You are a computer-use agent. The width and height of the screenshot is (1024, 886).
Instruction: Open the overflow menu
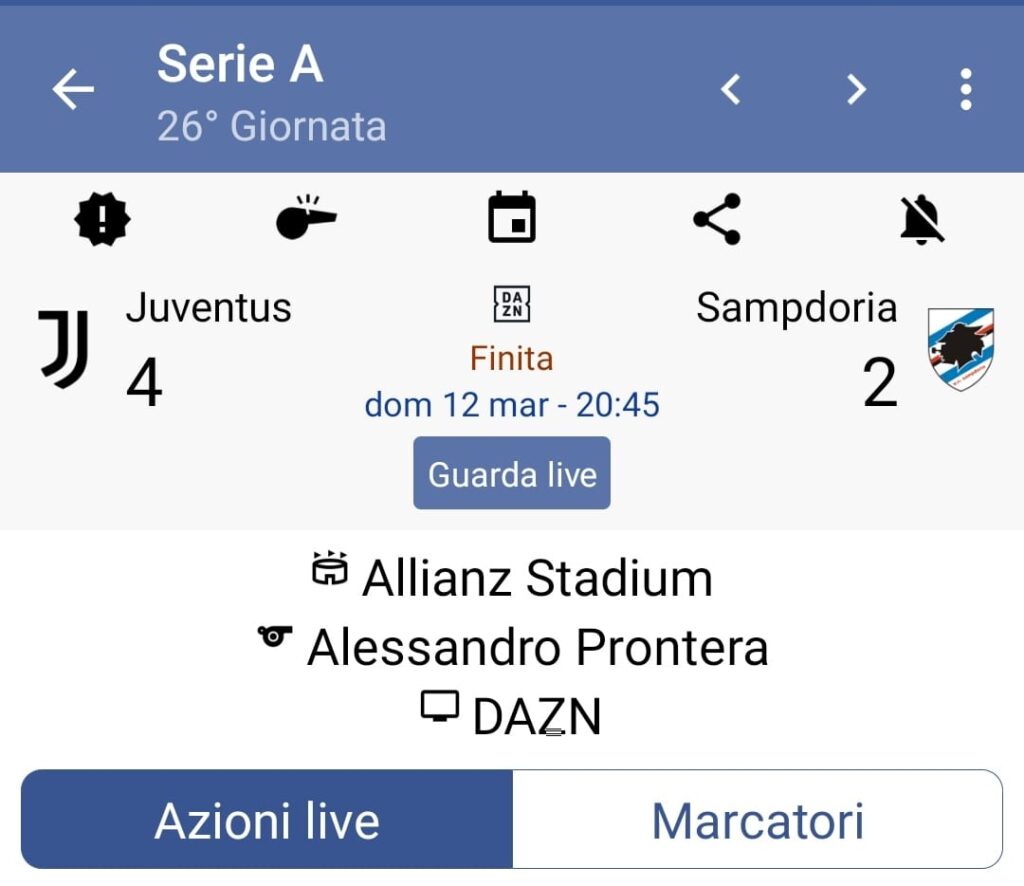965,90
